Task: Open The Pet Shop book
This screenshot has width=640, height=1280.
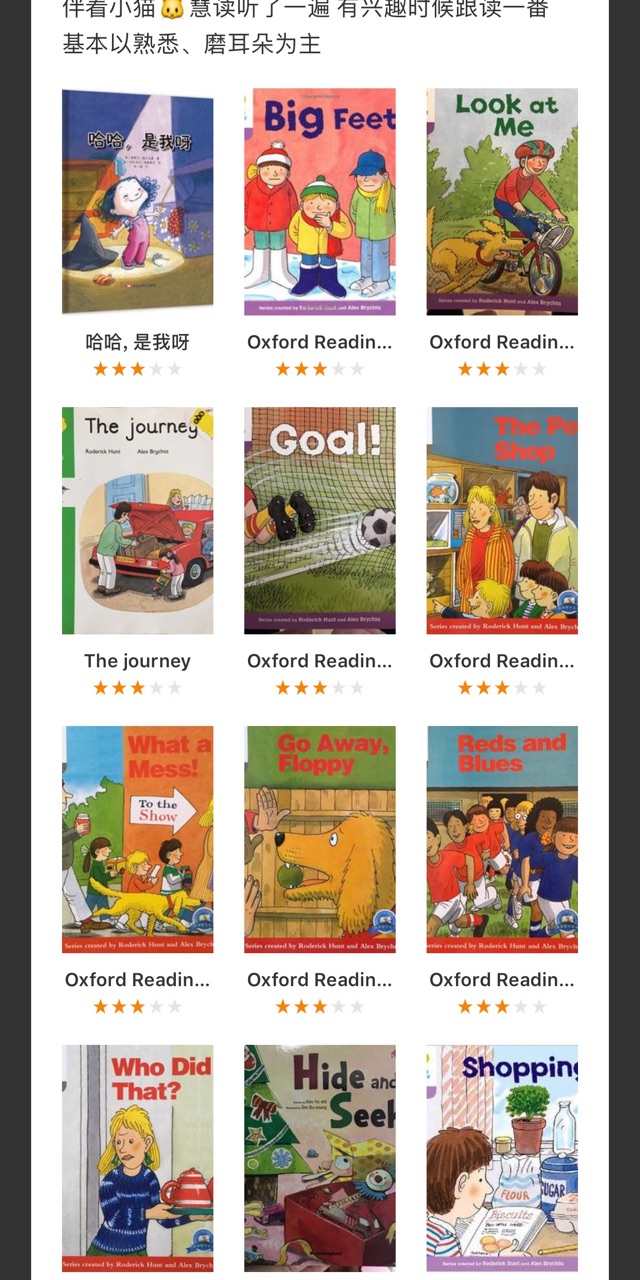Action: click(502, 520)
